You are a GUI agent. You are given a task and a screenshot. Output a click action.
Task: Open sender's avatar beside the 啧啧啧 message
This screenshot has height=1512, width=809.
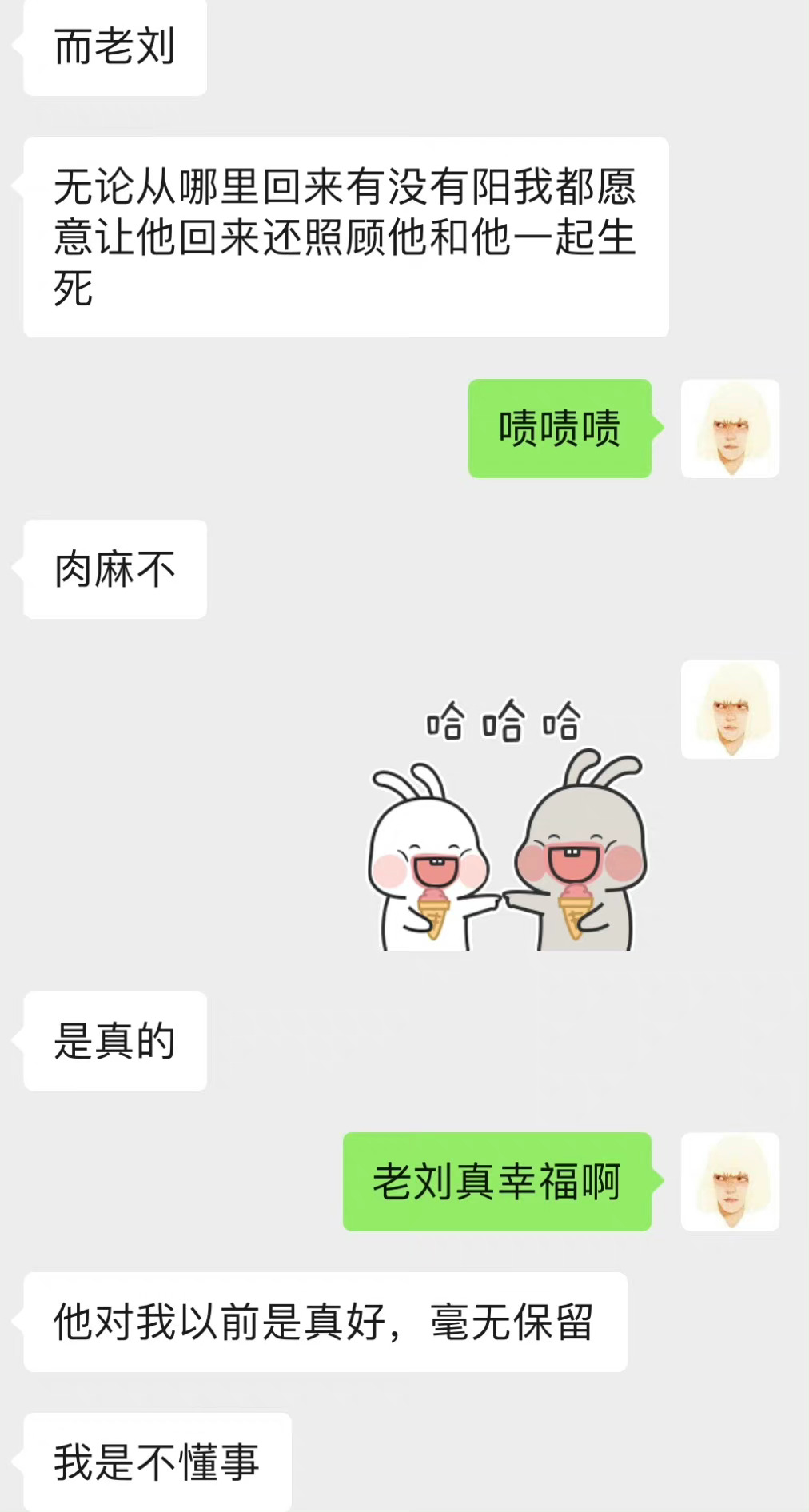click(x=730, y=429)
